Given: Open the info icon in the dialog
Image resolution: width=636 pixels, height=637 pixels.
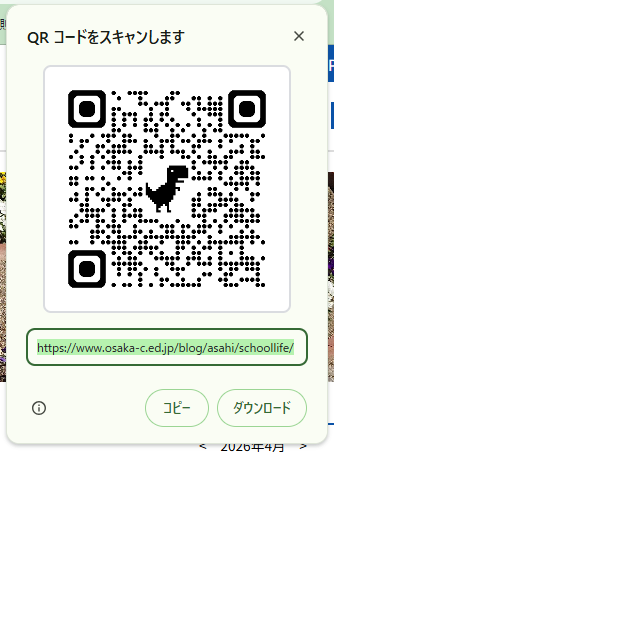Looking at the screenshot, I should click(x=39, y=408).
